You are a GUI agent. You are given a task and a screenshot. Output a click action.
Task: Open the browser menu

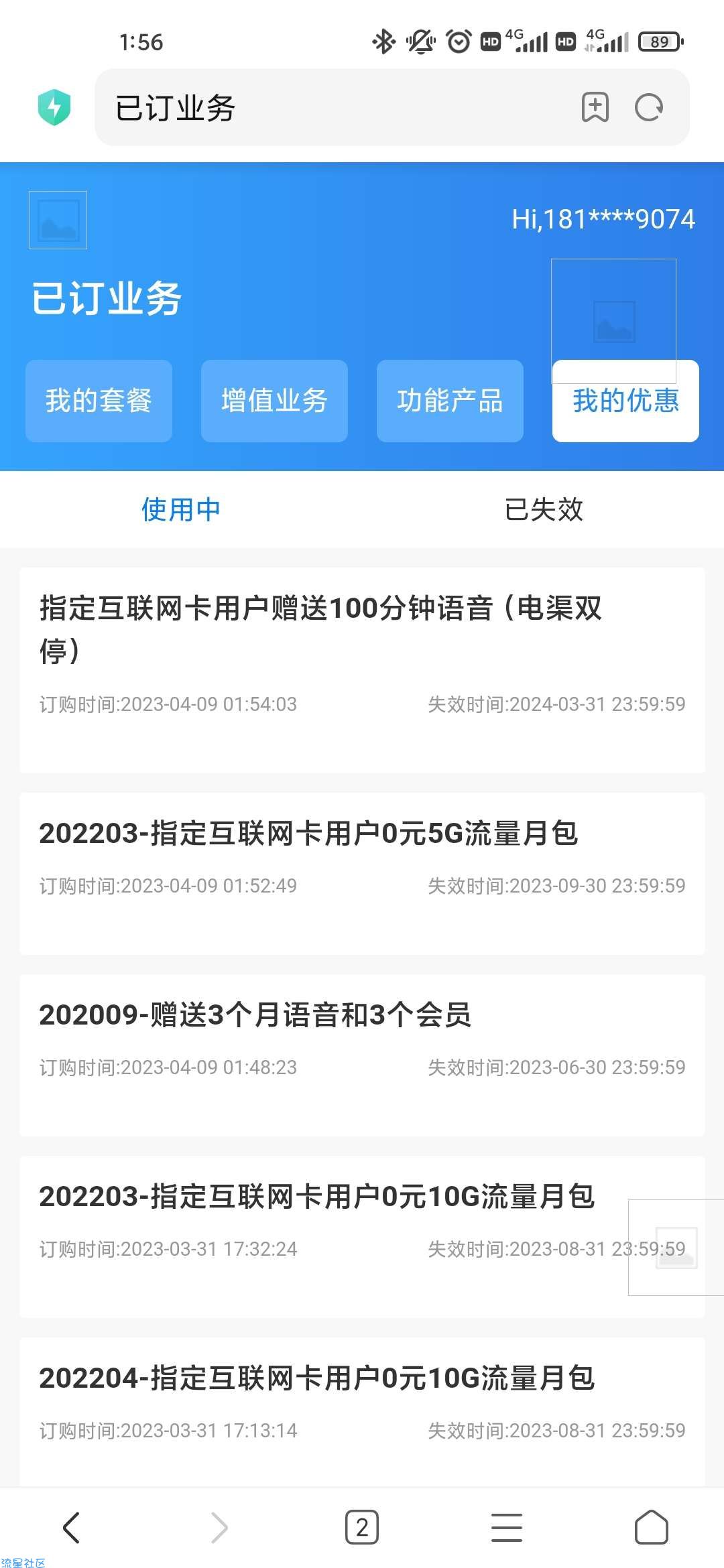pos(507,1528)
